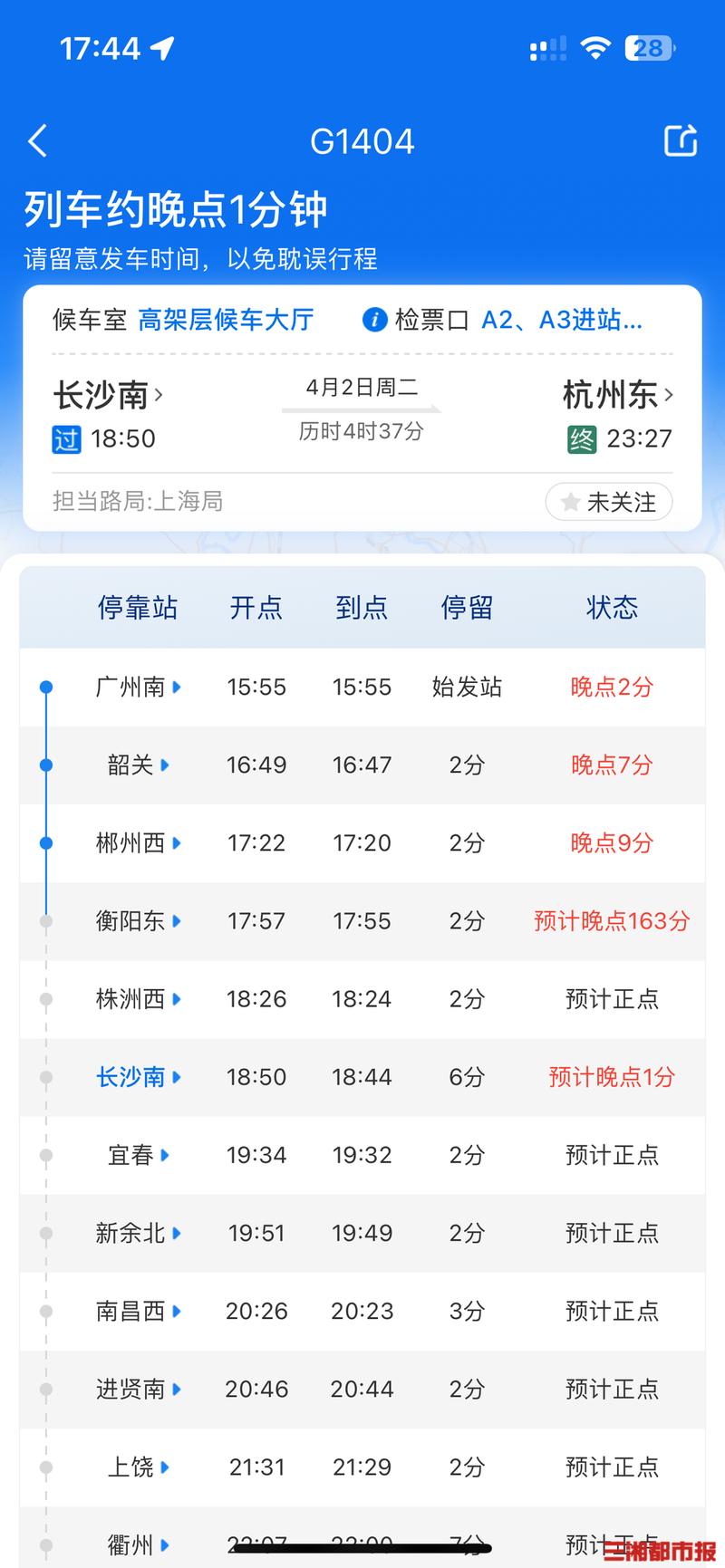Screen dimensions: 725x1568
Task: Tap the location arrow beside 17:44
Action: click(163, 47)
